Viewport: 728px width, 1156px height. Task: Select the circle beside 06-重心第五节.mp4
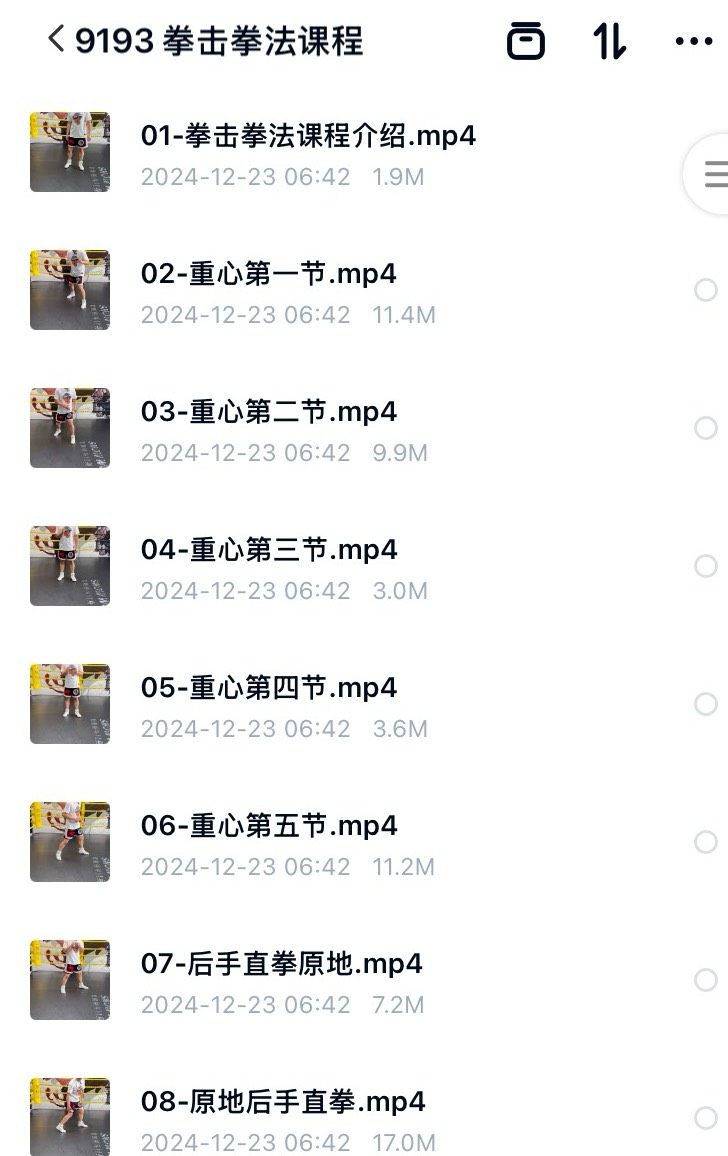click(706, 842)
